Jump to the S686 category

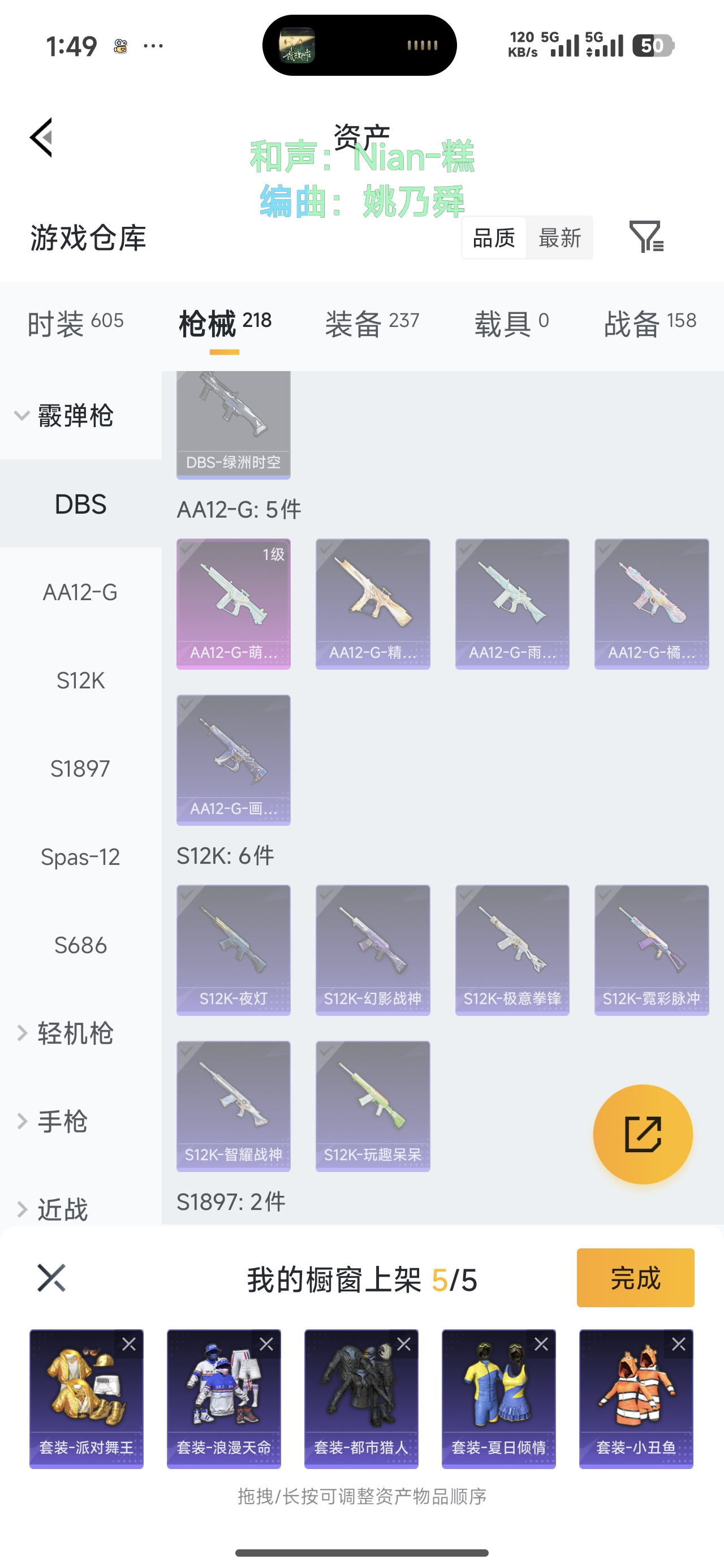80,945
